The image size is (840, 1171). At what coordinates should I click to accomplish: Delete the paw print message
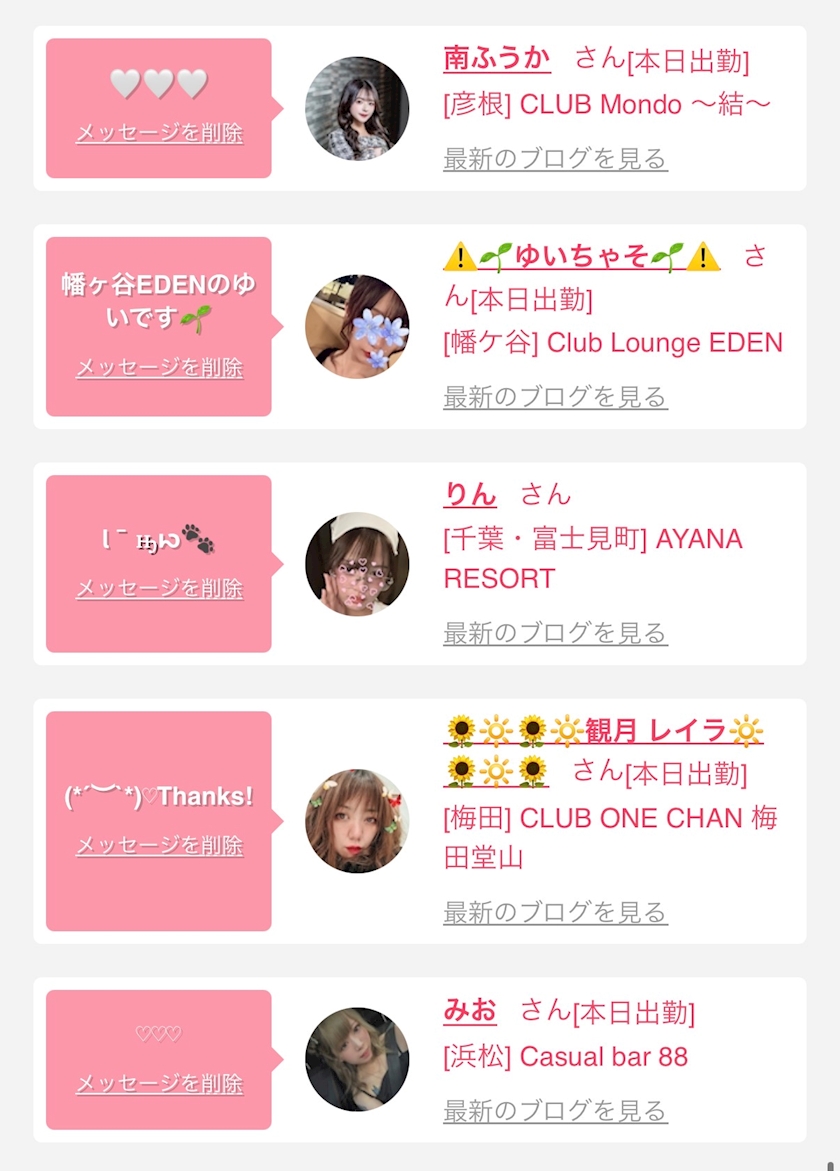coord(159,588)
